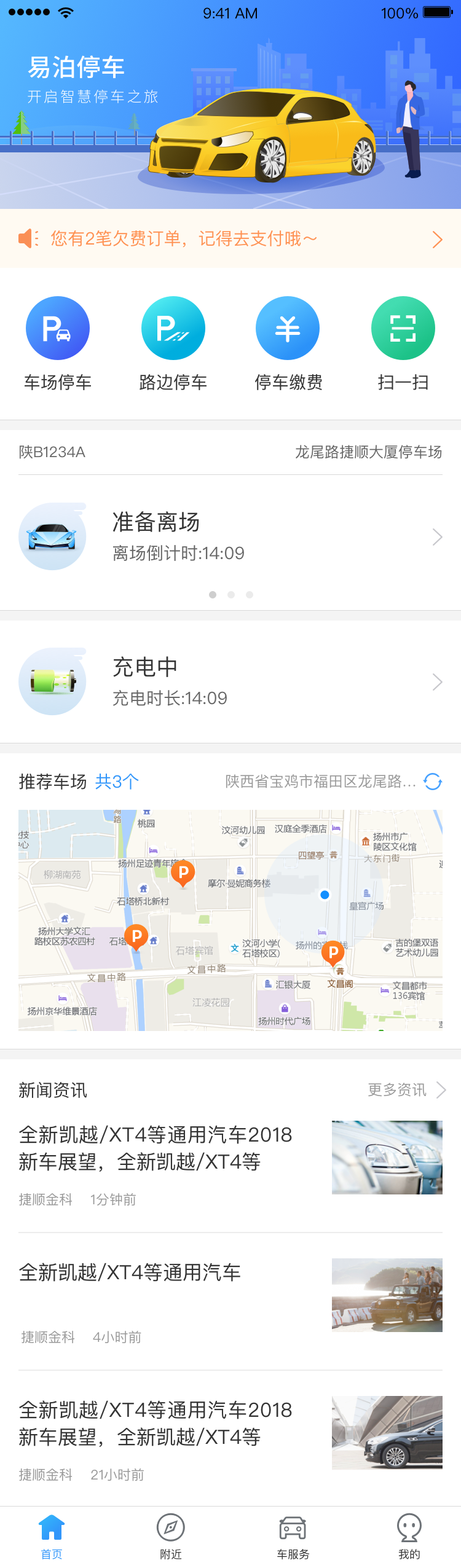This screenshot has width=461, height=1568.
Task: Switch to the 附近 nearby tab
Action: (x=171, y=1536)
